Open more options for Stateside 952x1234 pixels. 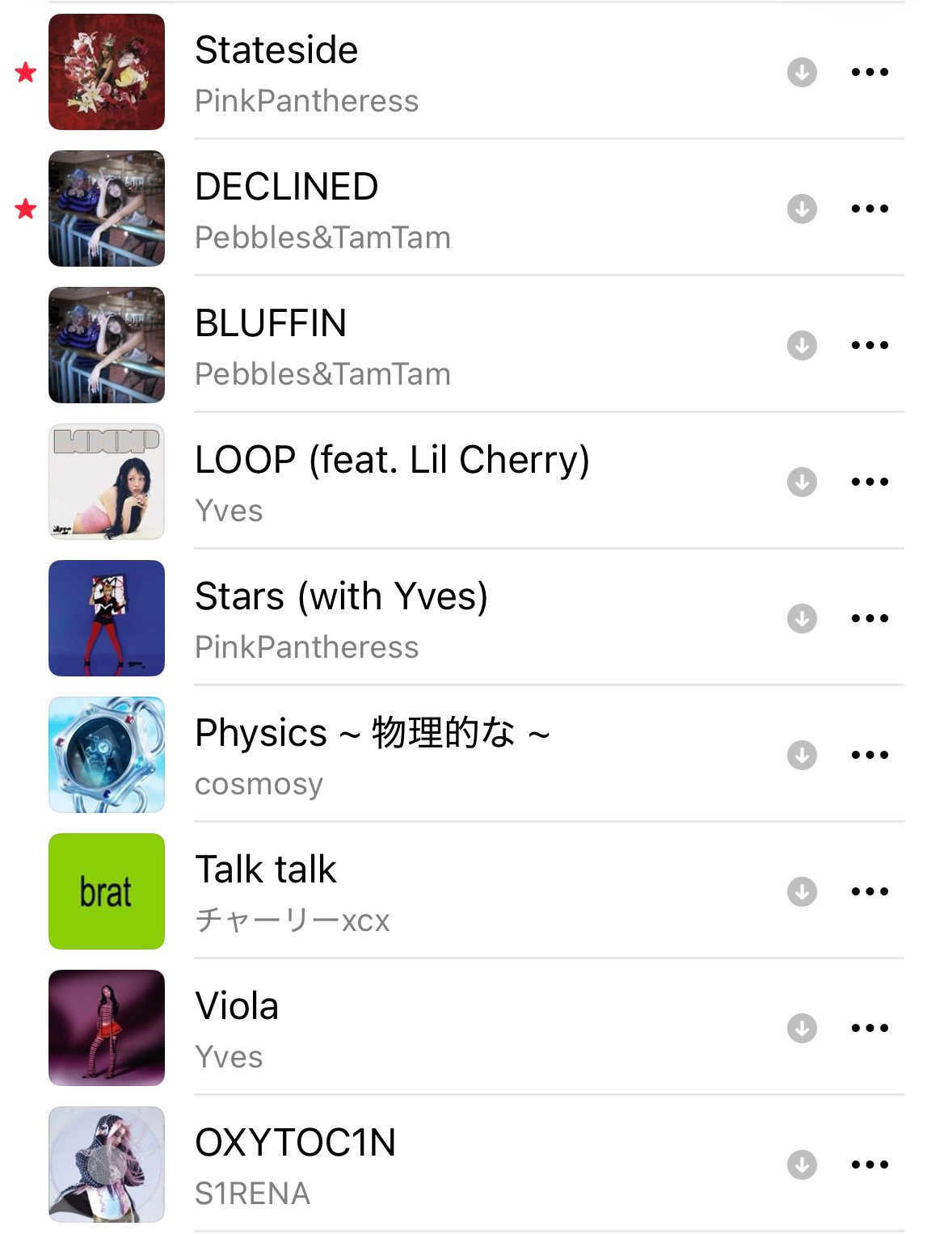[x=870, y=72]
